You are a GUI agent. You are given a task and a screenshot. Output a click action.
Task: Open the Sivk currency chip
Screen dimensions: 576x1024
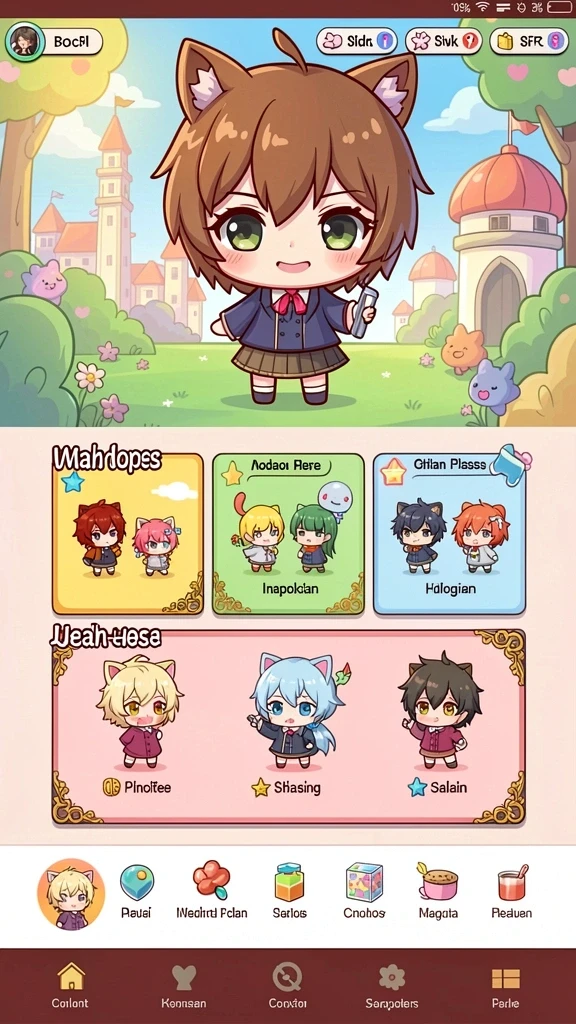[x=443, y=41]
